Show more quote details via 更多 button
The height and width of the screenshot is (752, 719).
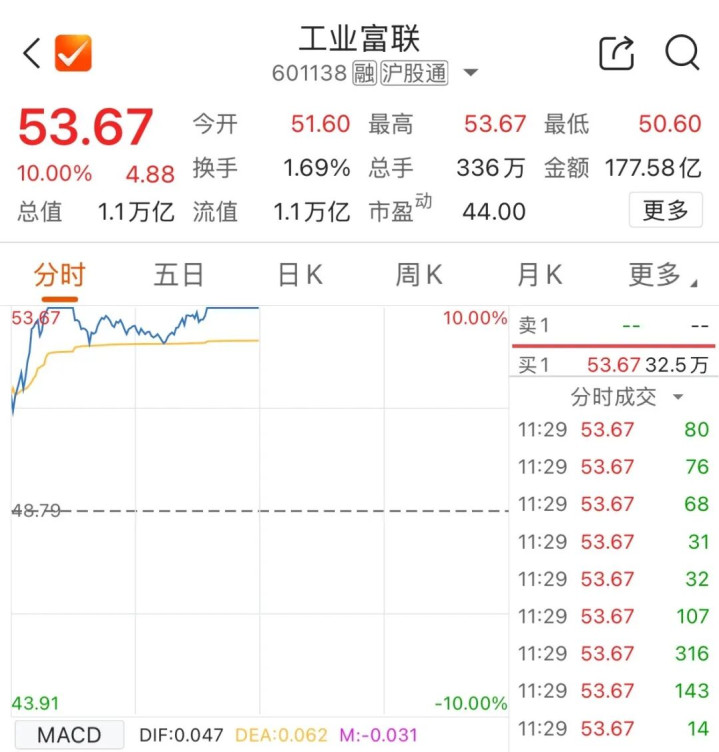[x=665, y=210]
